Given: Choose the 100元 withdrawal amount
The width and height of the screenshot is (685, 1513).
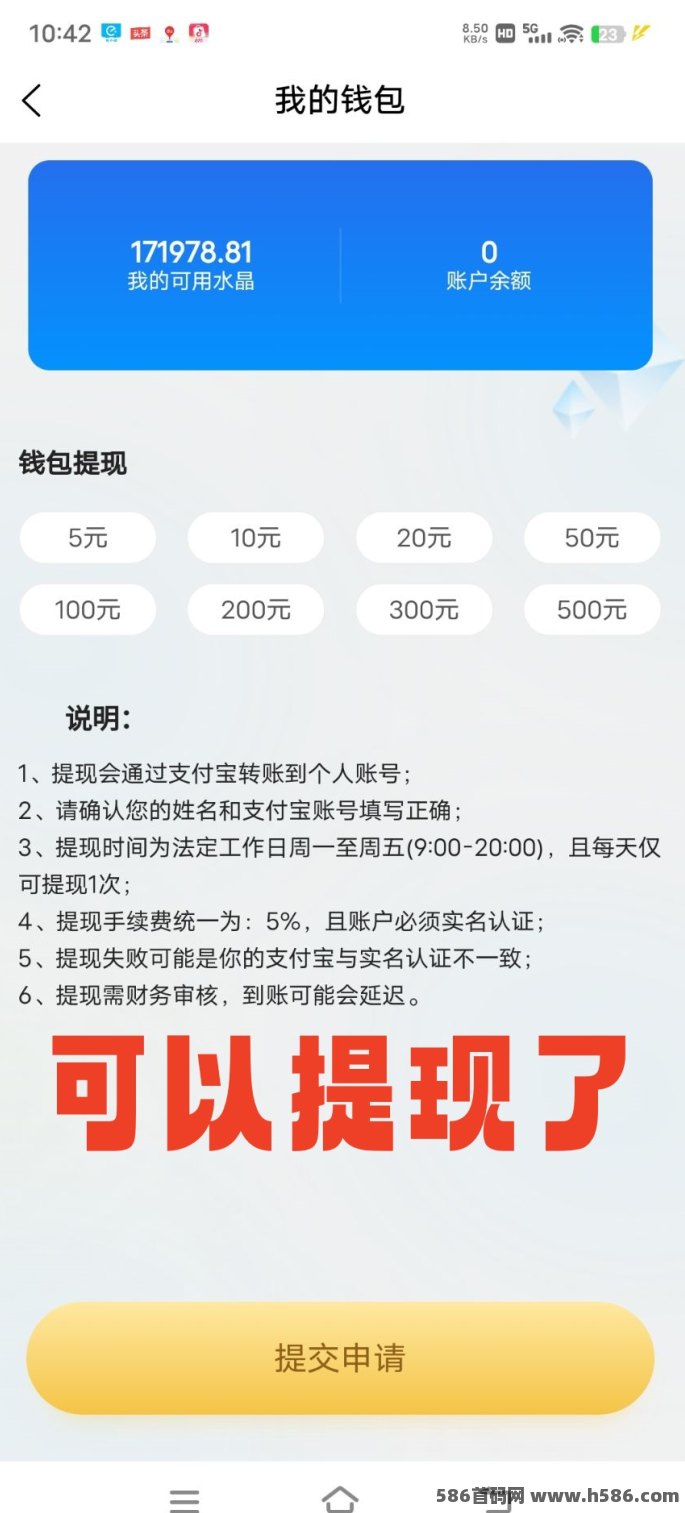Looking at the screenshot, I should (88, 610).
